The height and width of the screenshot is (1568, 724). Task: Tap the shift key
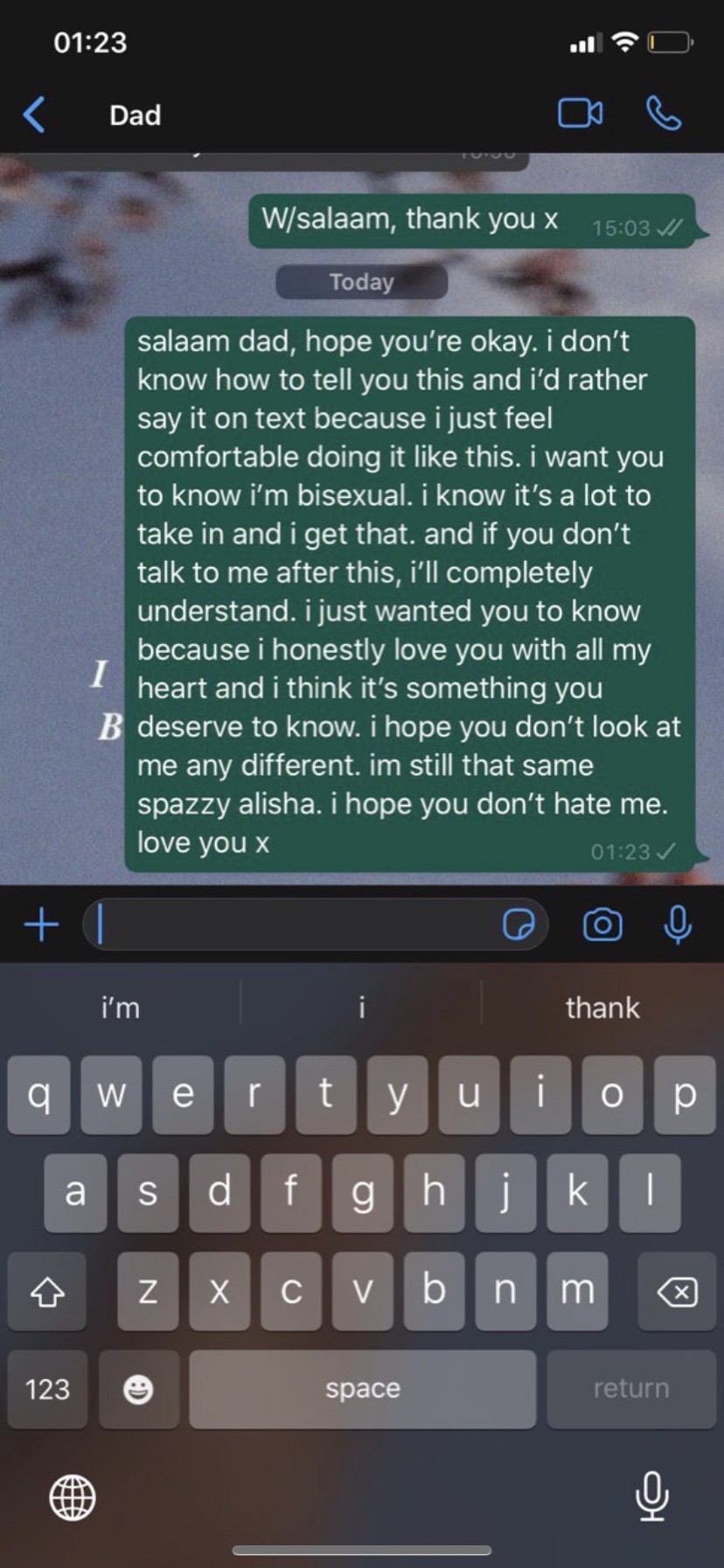pos(47,1291)
